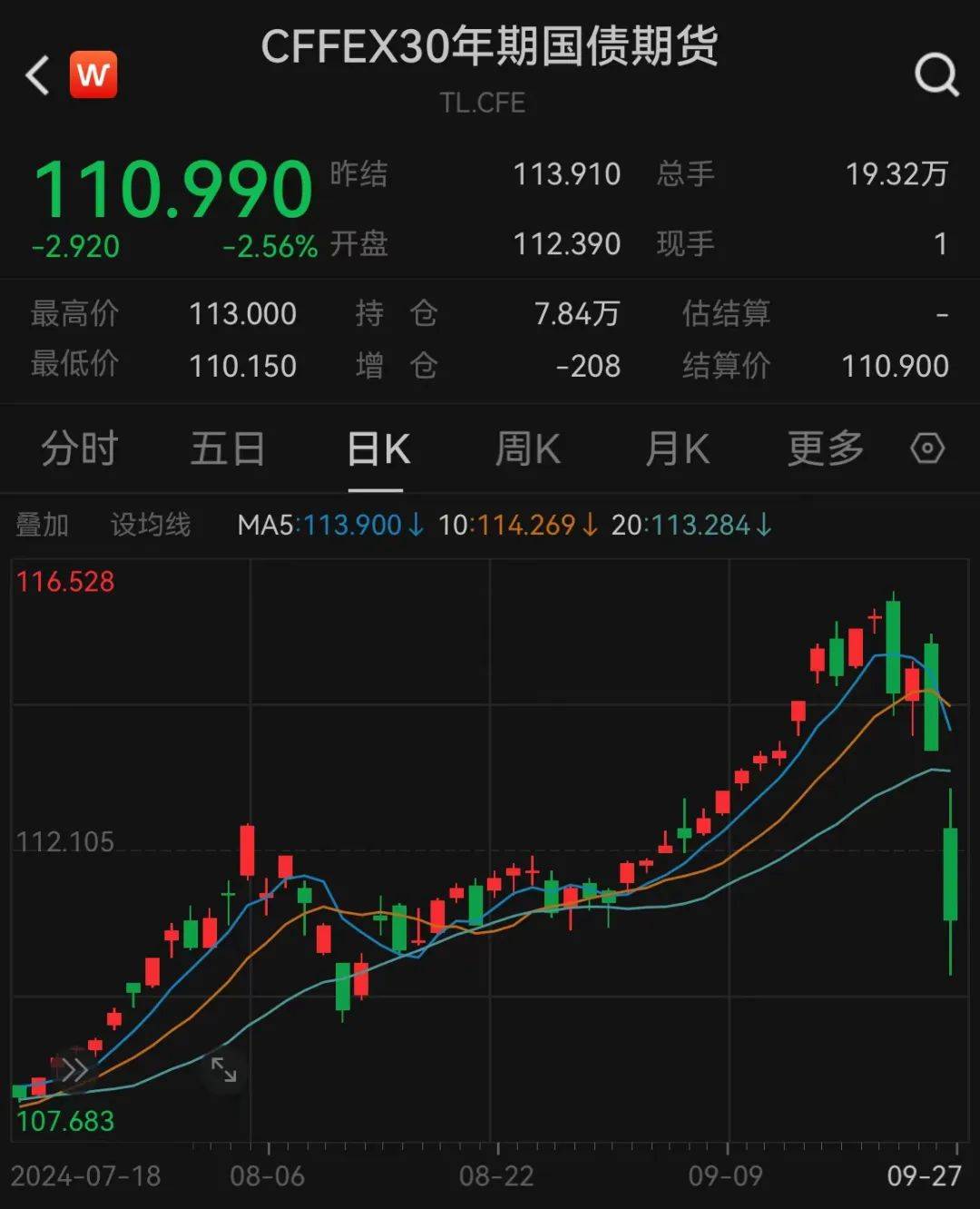Toggle the MA20 line via its down arrow
This screenshot has height=1209, width=980.
click(763, 525)
